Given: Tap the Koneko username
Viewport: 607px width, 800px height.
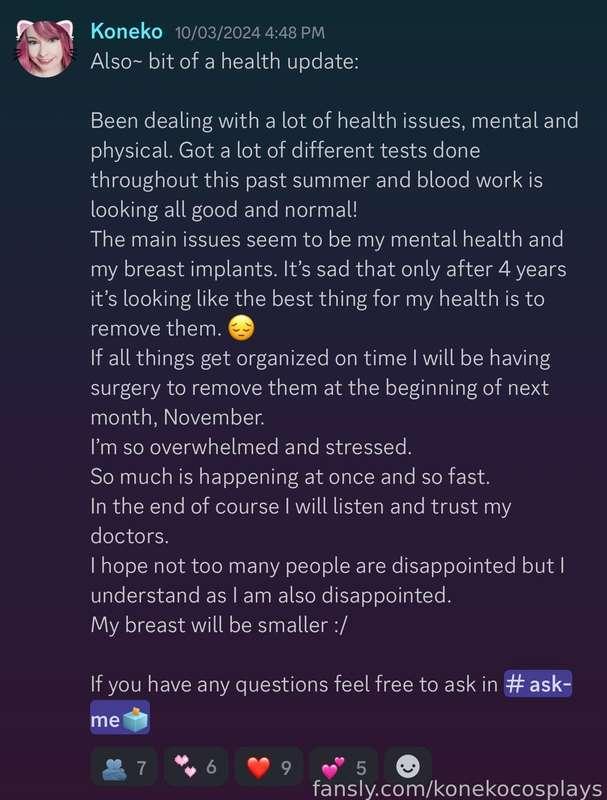Looking at the screenshot, I should pos(126,32).
